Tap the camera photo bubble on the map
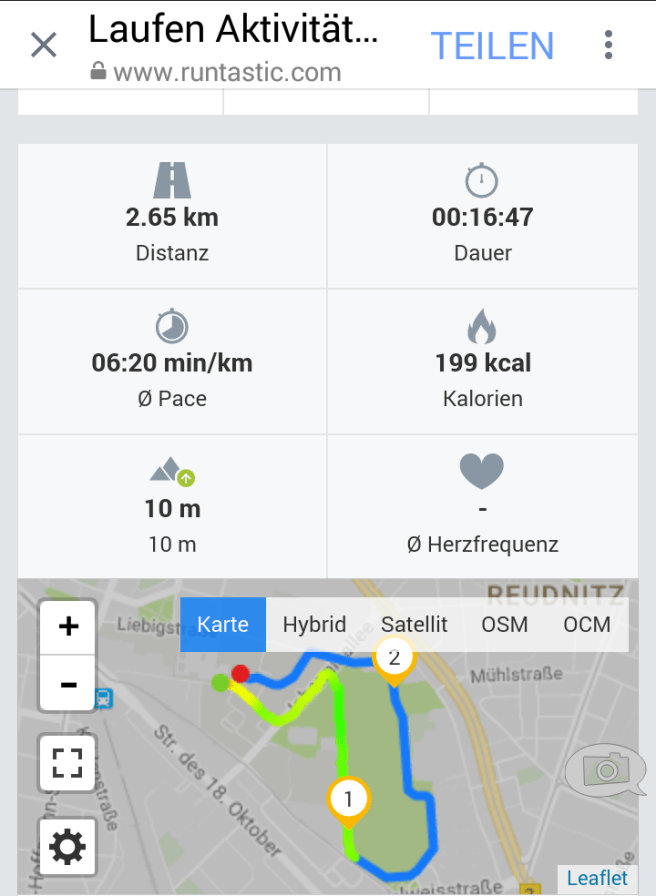 click(603, 769)
